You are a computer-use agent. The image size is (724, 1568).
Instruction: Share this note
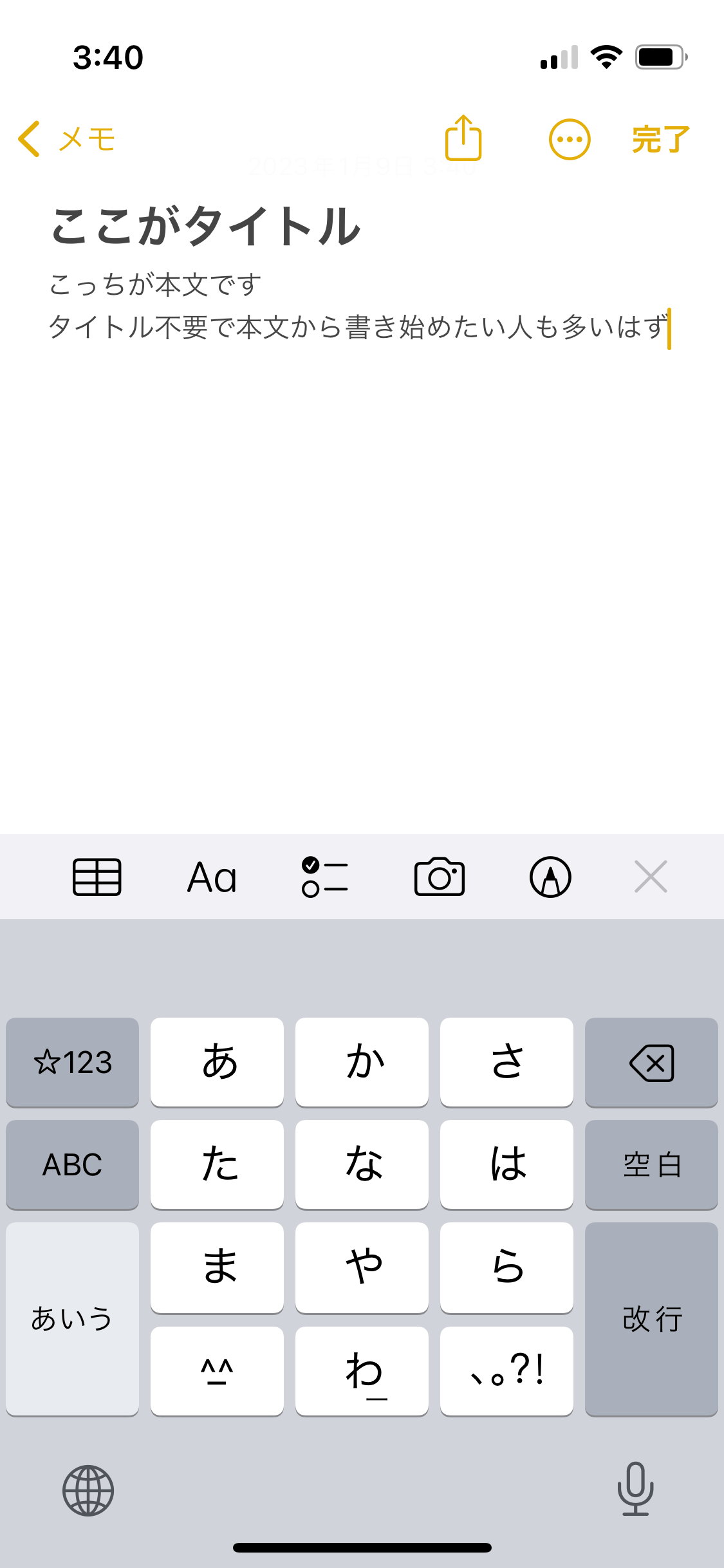click(463, 138)
